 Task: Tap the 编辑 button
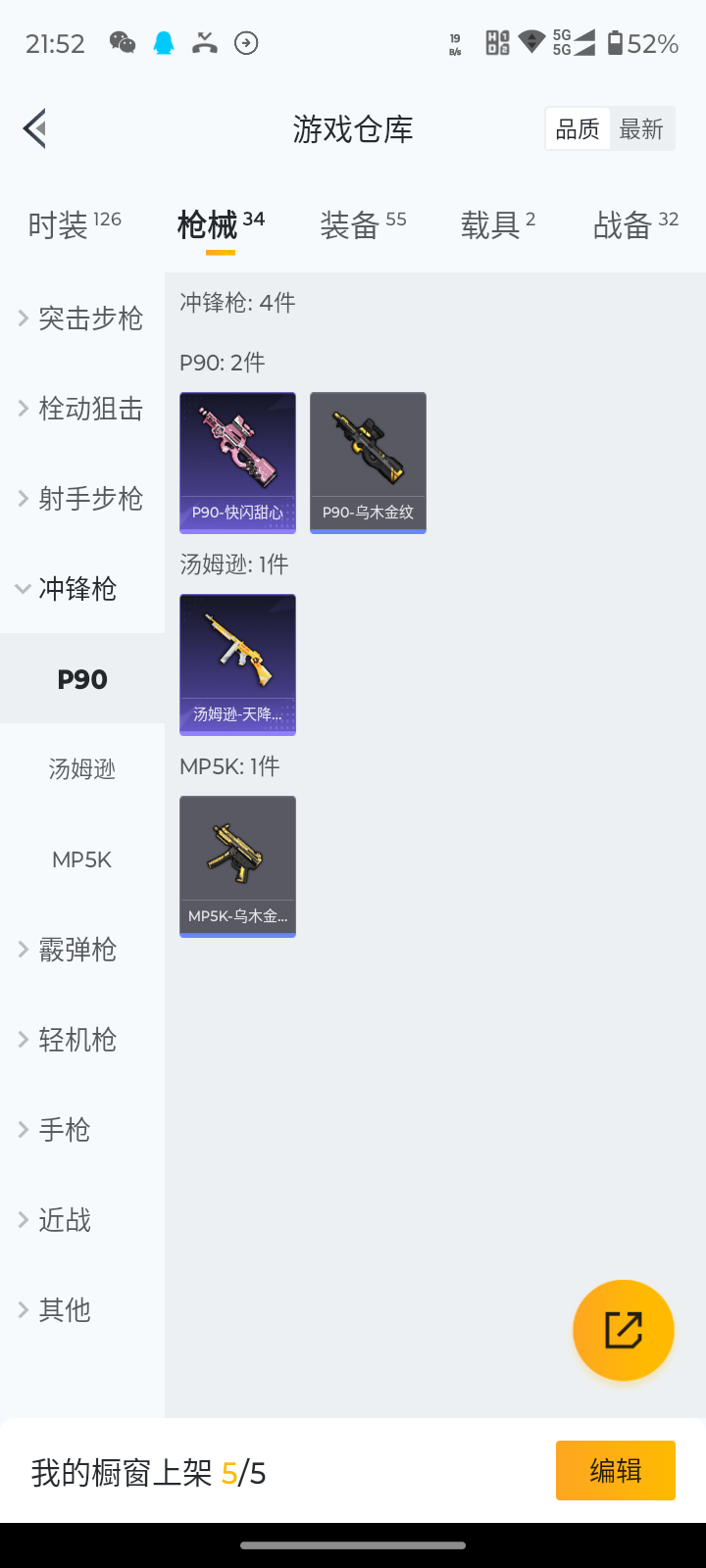point(615,1470)
